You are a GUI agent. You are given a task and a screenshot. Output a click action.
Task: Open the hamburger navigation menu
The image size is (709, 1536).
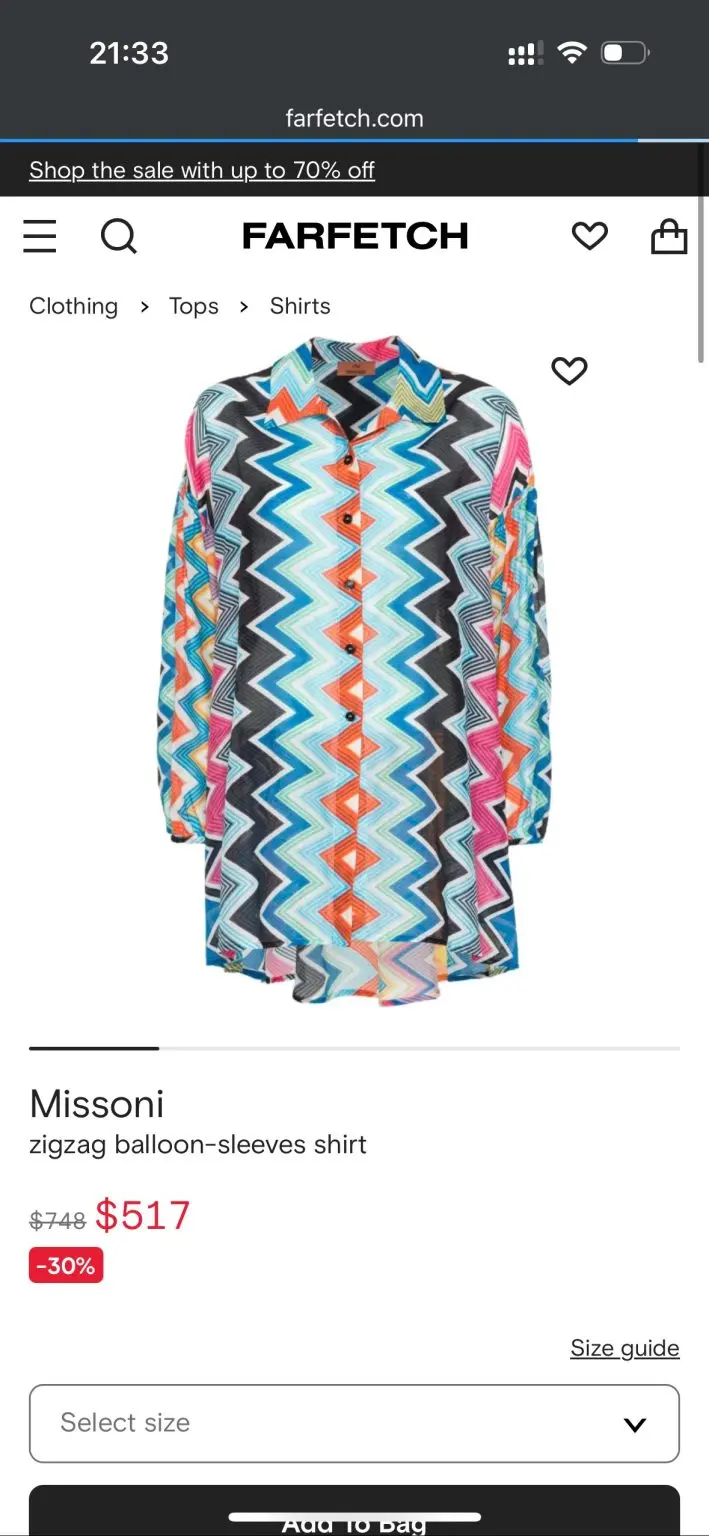pos(40,236)
